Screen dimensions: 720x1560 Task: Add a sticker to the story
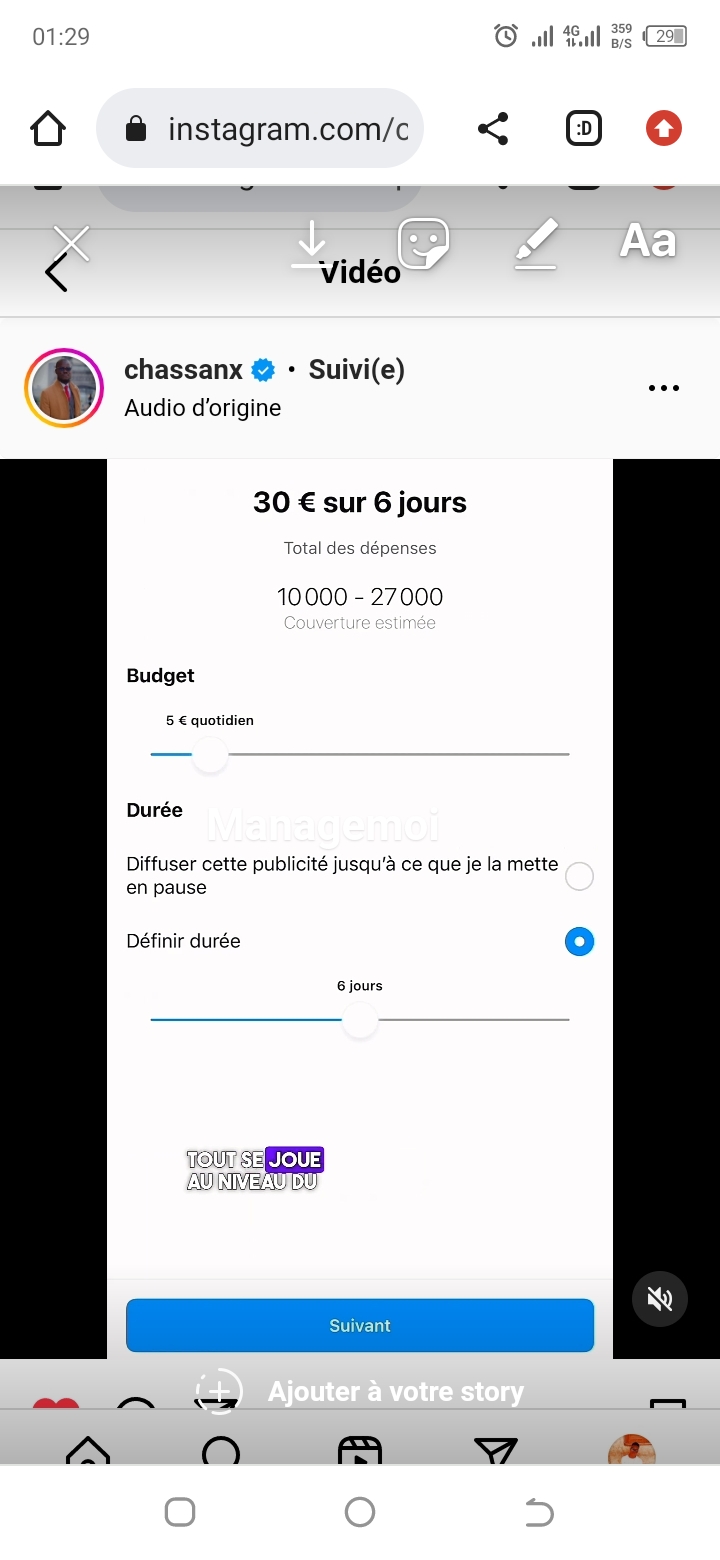[423, 243]
